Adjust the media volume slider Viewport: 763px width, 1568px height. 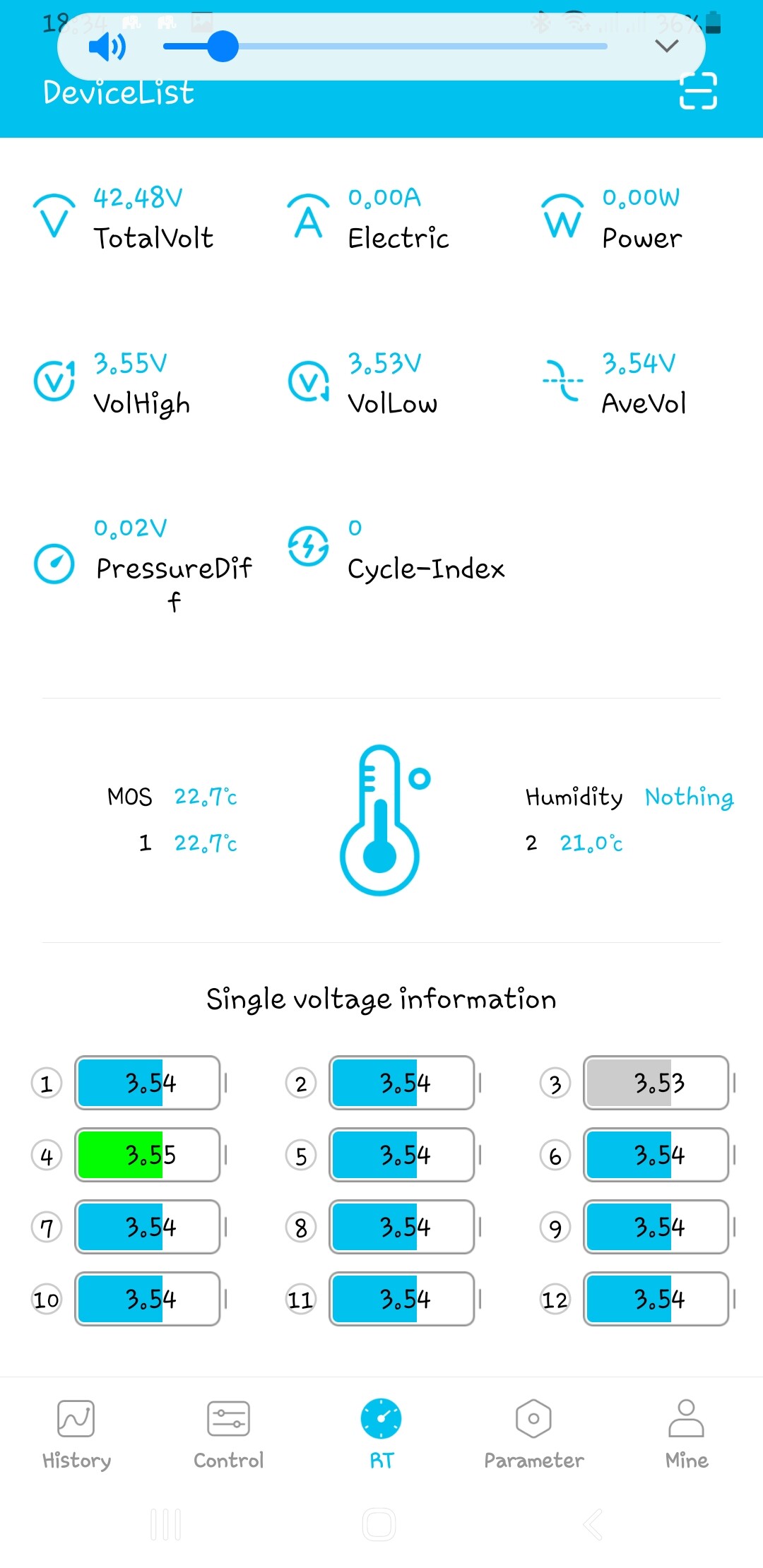click(x=385, y=47)
